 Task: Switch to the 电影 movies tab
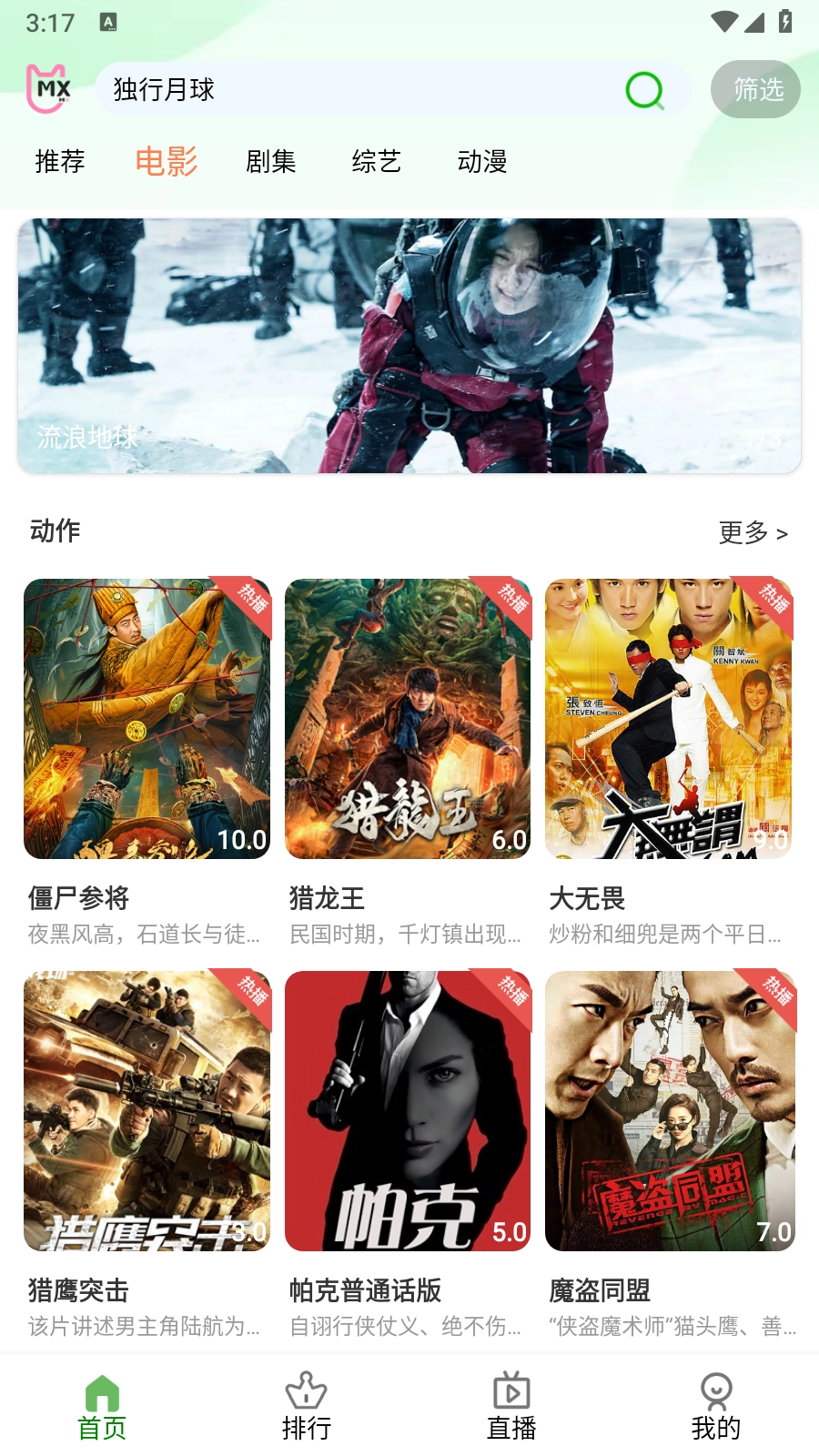(167, 162)
